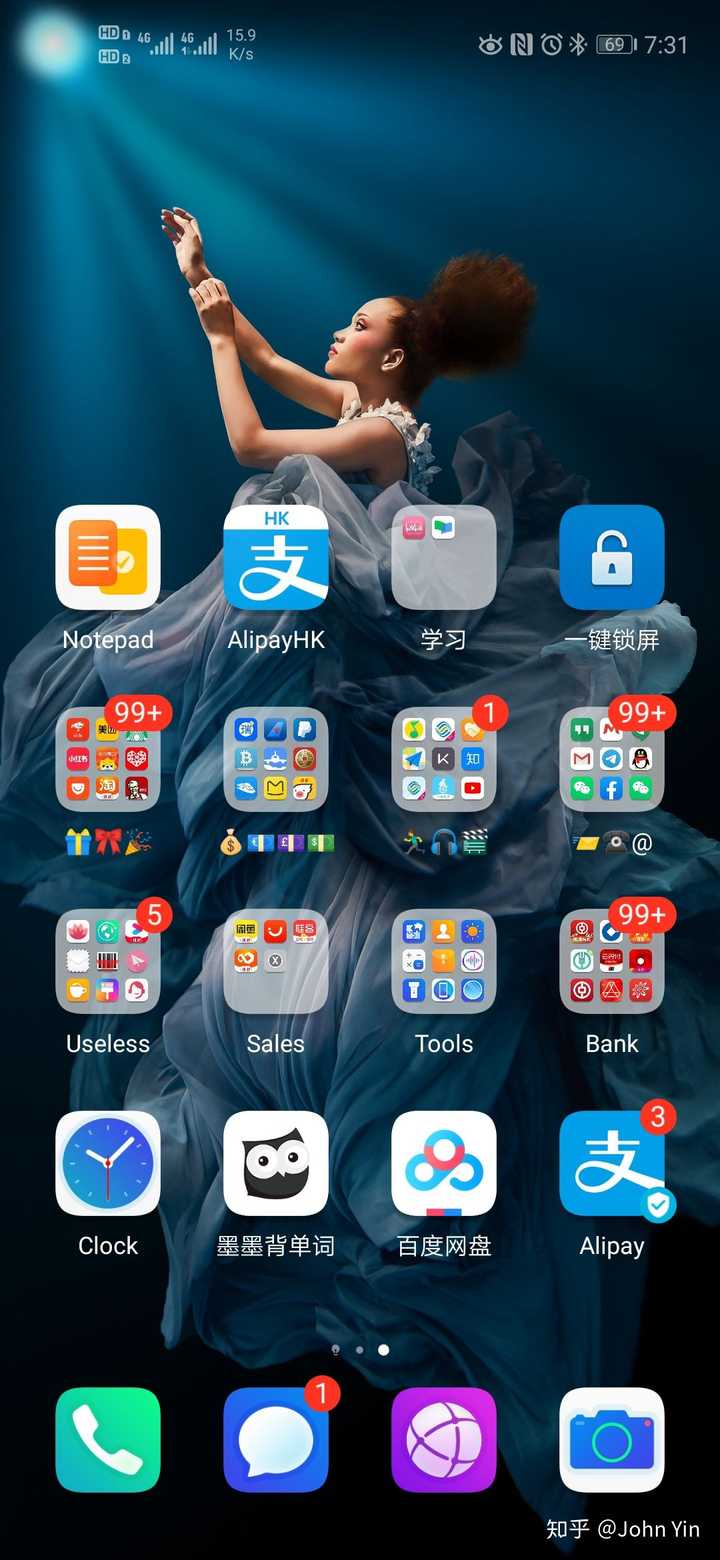Tap WeChat inside the social apps folder
The width and height of the screenshot is (720, 1560).
click(x=582, y=786)
